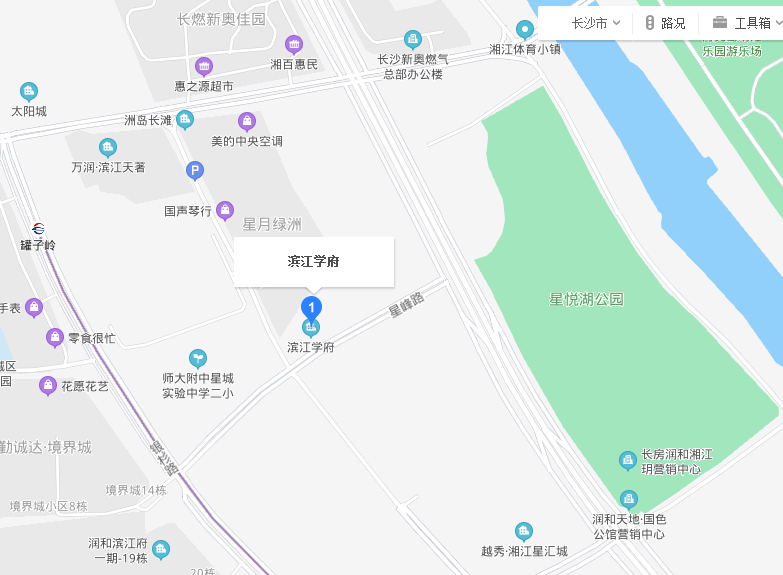
Task: Tap the 洲岛长滩 residence marker
Action: click(185, 120)
